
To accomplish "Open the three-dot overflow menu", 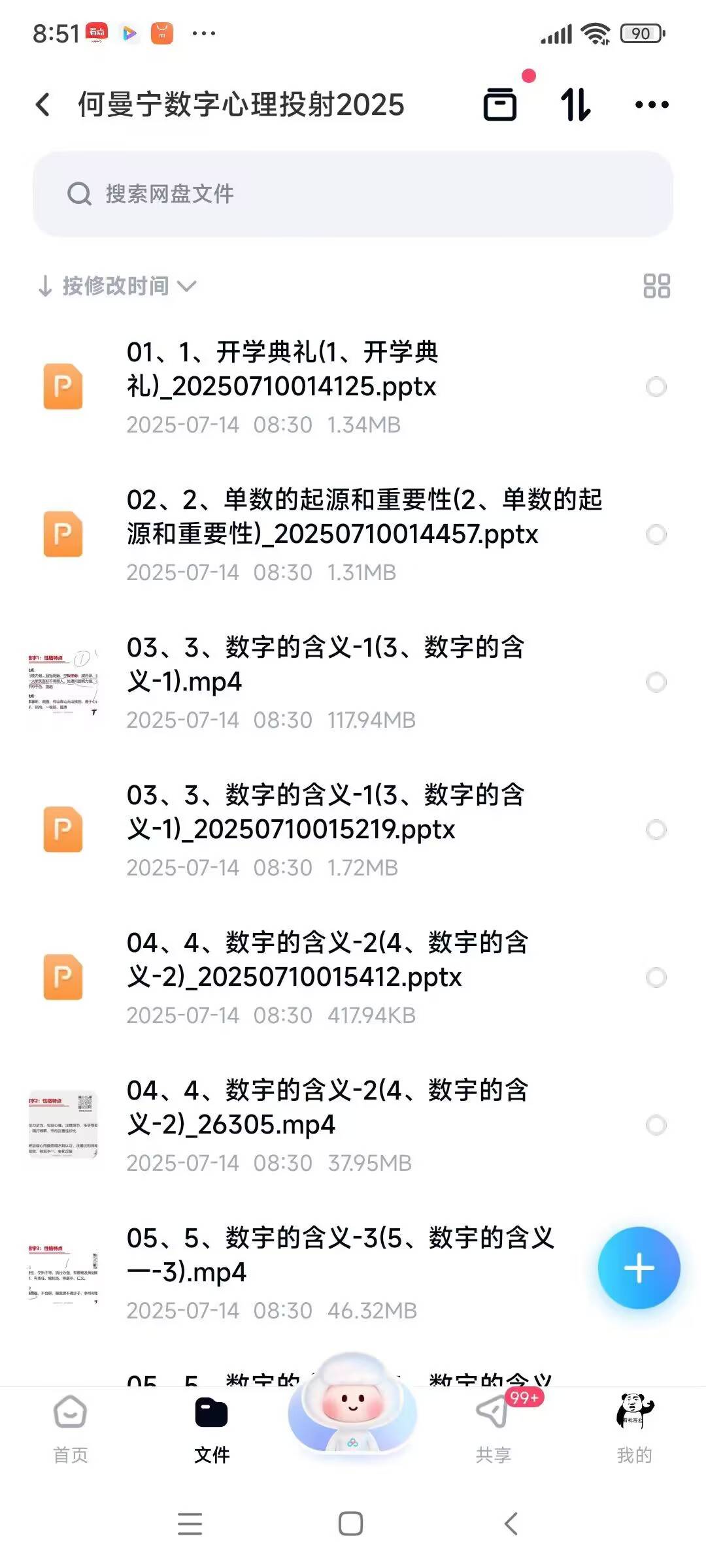I will tap(652, 105).
